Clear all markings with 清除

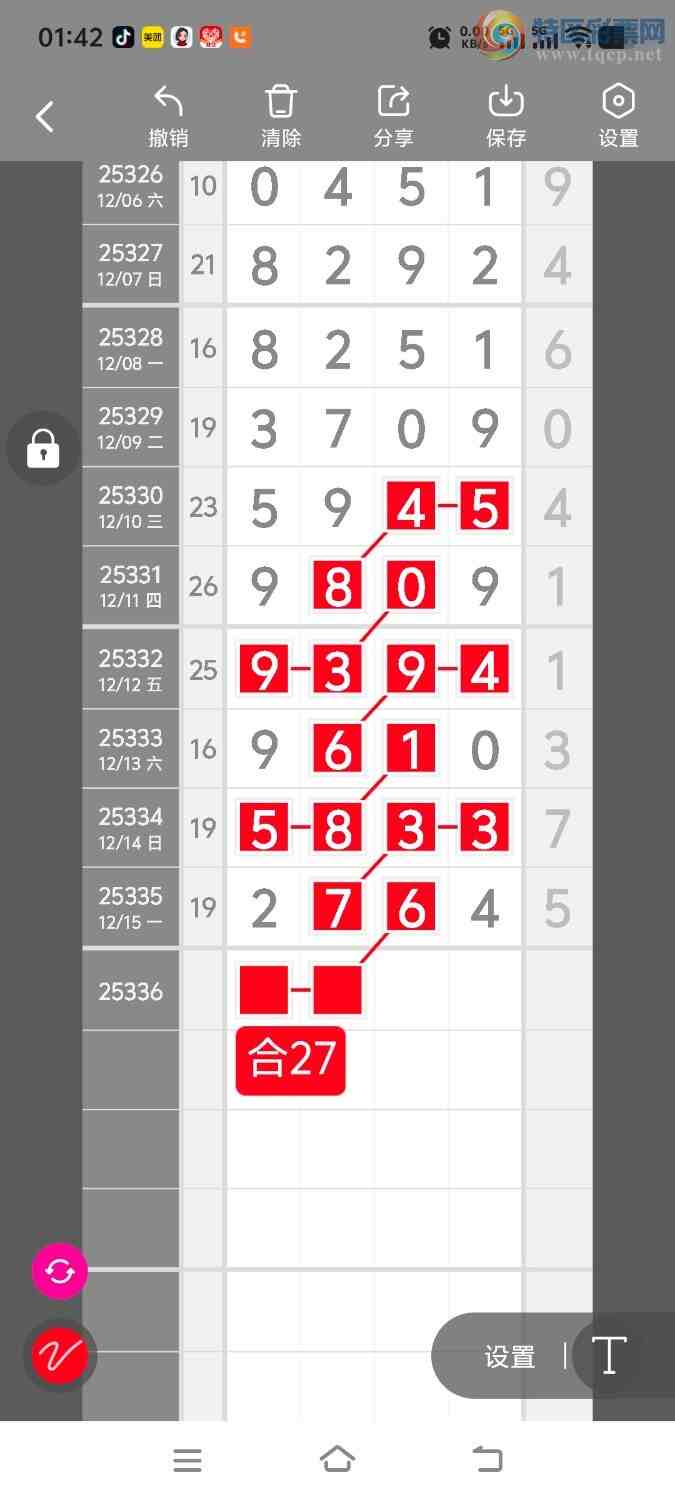tap(281, 117)
